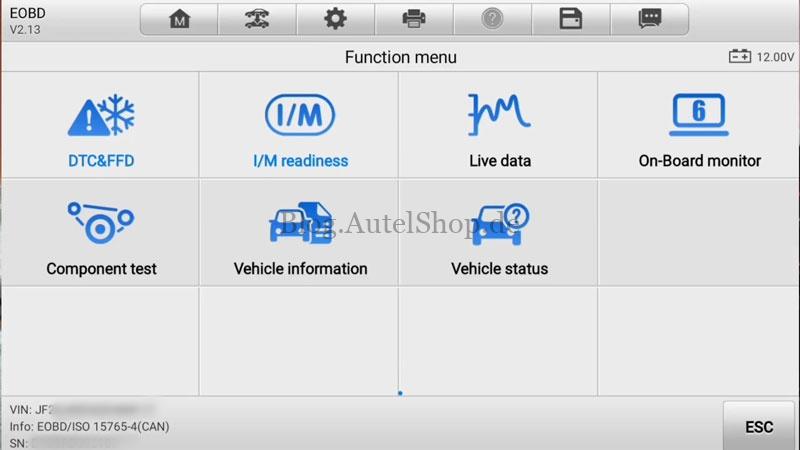This screenshot has height=450, width=800.
Task: Check Vehicle status
Action: (x=499, y=236)
